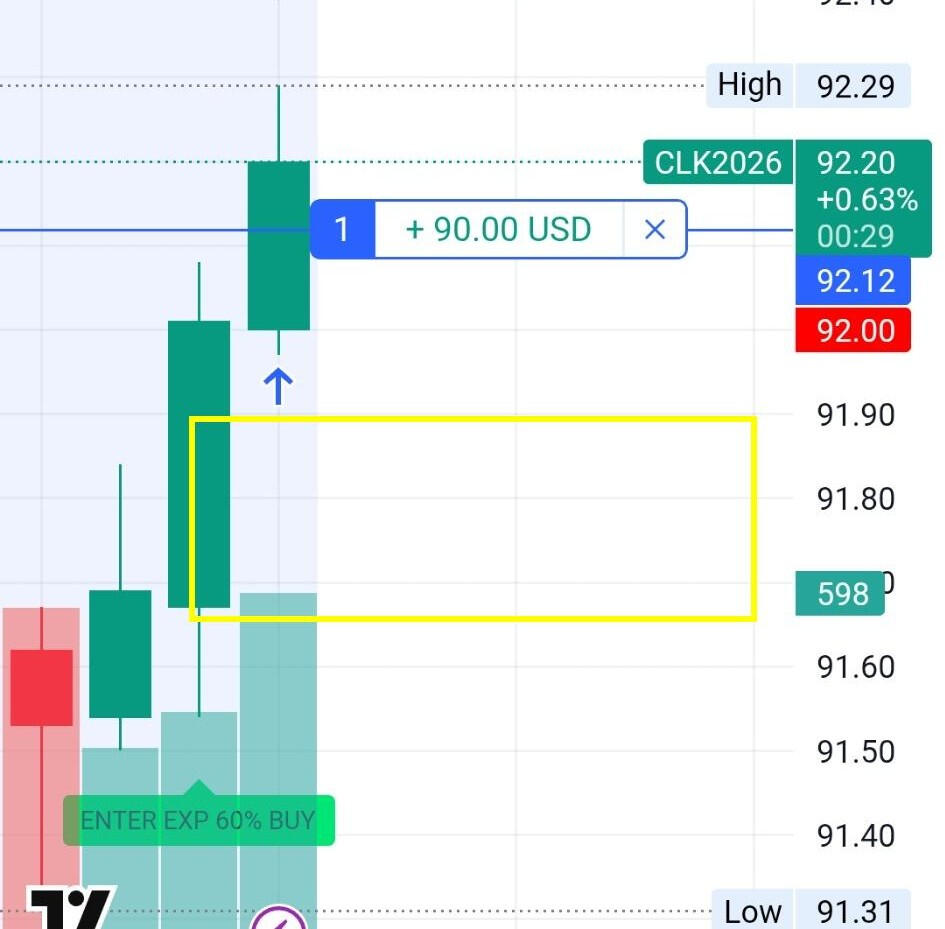This screenshot has width=945, height=929.
Task: Tap the +90.00 USD position label
Action: coord(498,230)
